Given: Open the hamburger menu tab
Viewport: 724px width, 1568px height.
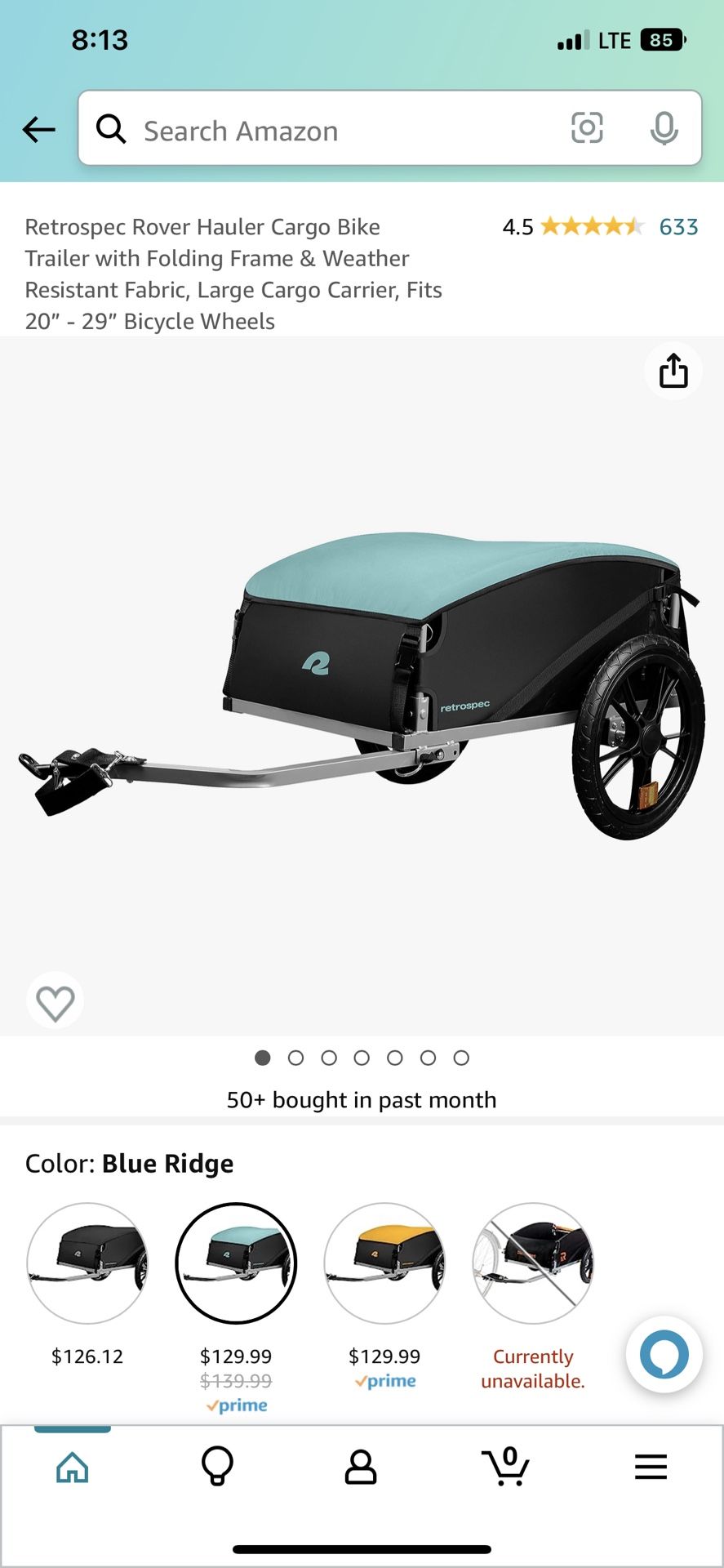Looking at the screenshot, I should coord(651,1467).
